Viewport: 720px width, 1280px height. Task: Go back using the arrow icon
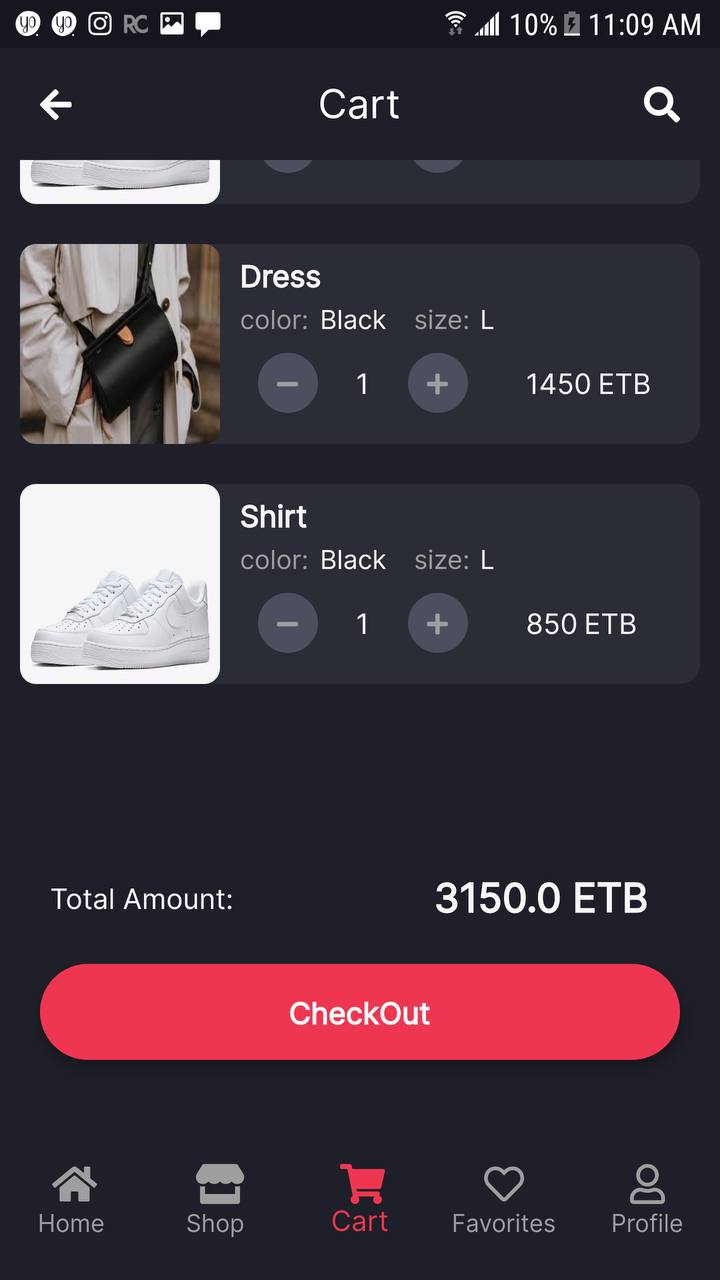click(56, 105)
